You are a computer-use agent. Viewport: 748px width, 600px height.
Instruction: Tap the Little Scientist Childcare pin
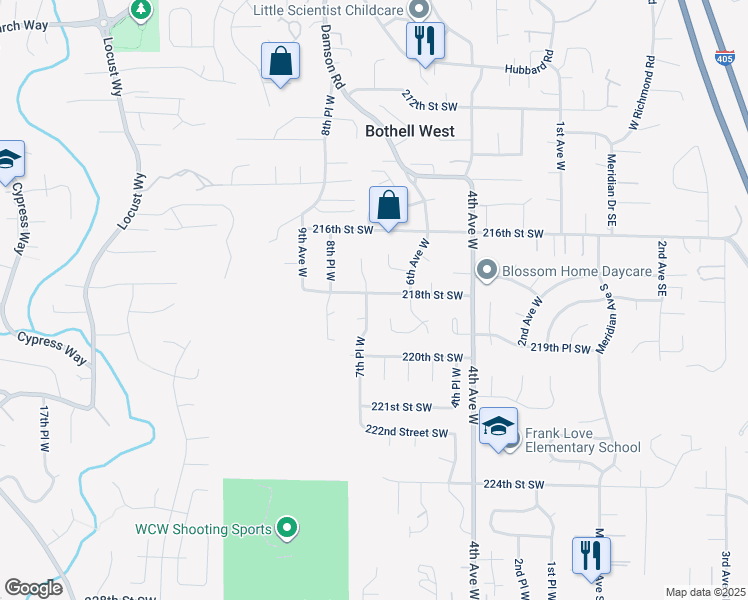click(x=419, y=9)
